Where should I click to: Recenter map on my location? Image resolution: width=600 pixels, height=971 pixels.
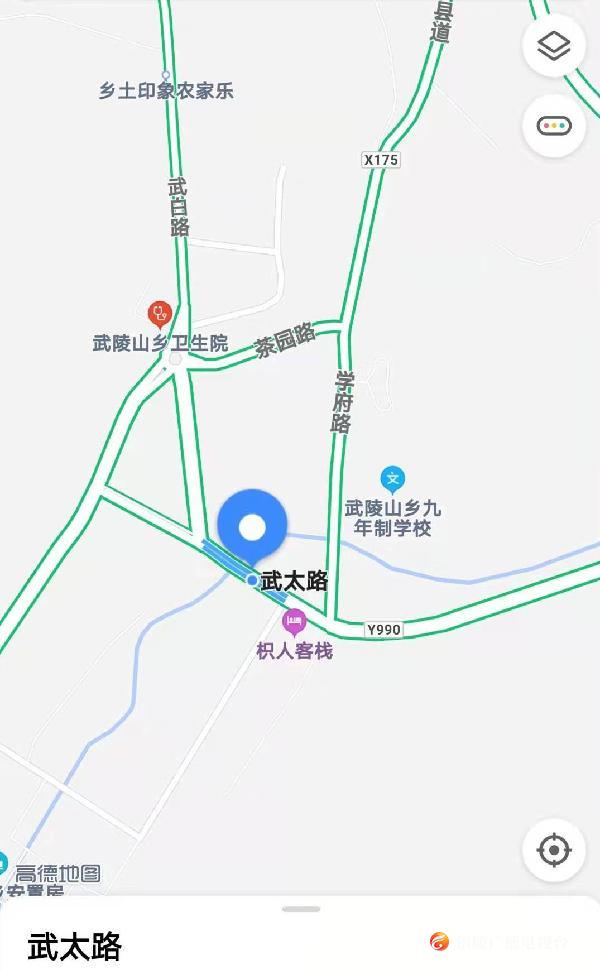[554, 850]
